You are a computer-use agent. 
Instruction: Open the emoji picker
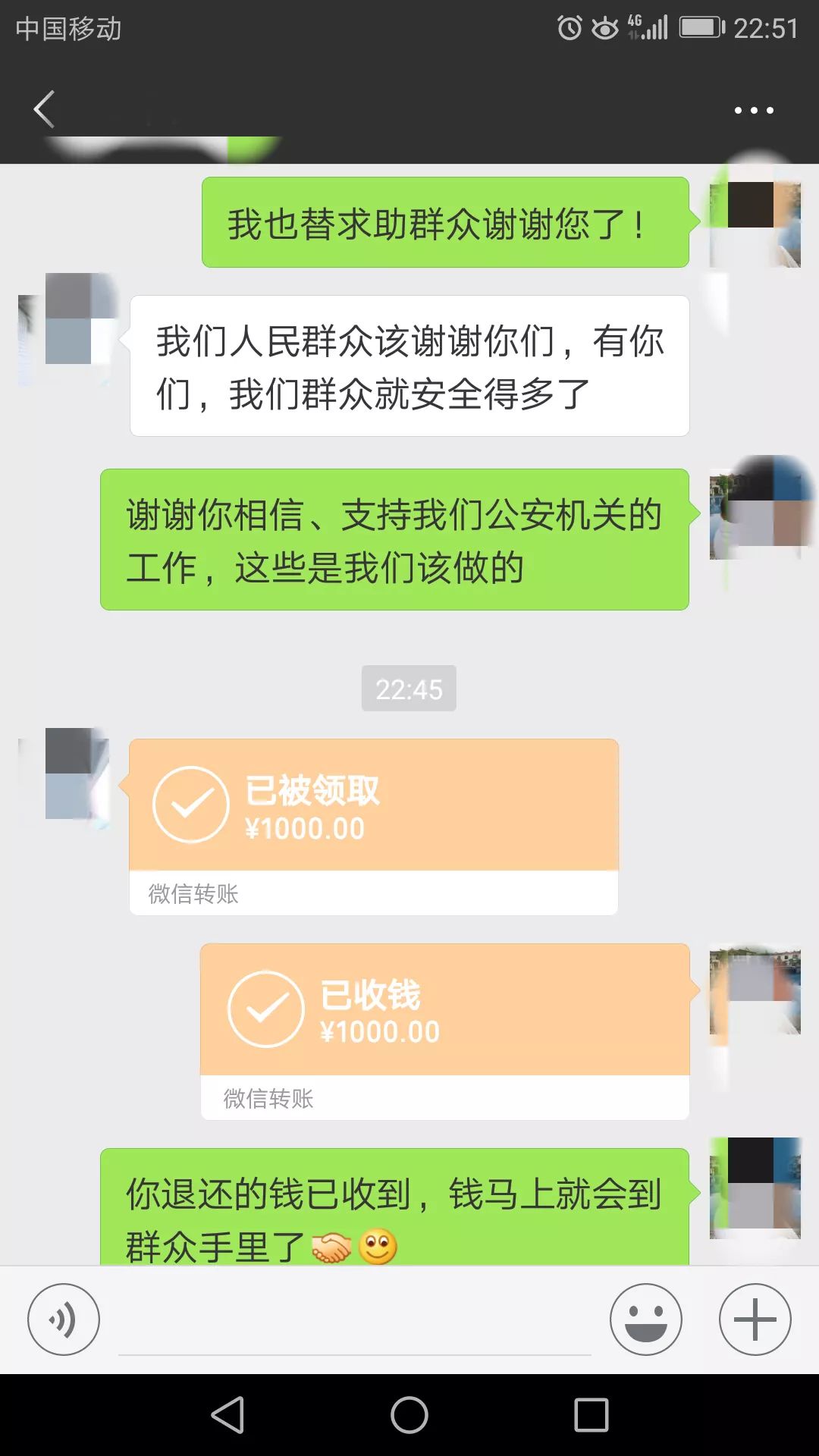[646, 1319]
